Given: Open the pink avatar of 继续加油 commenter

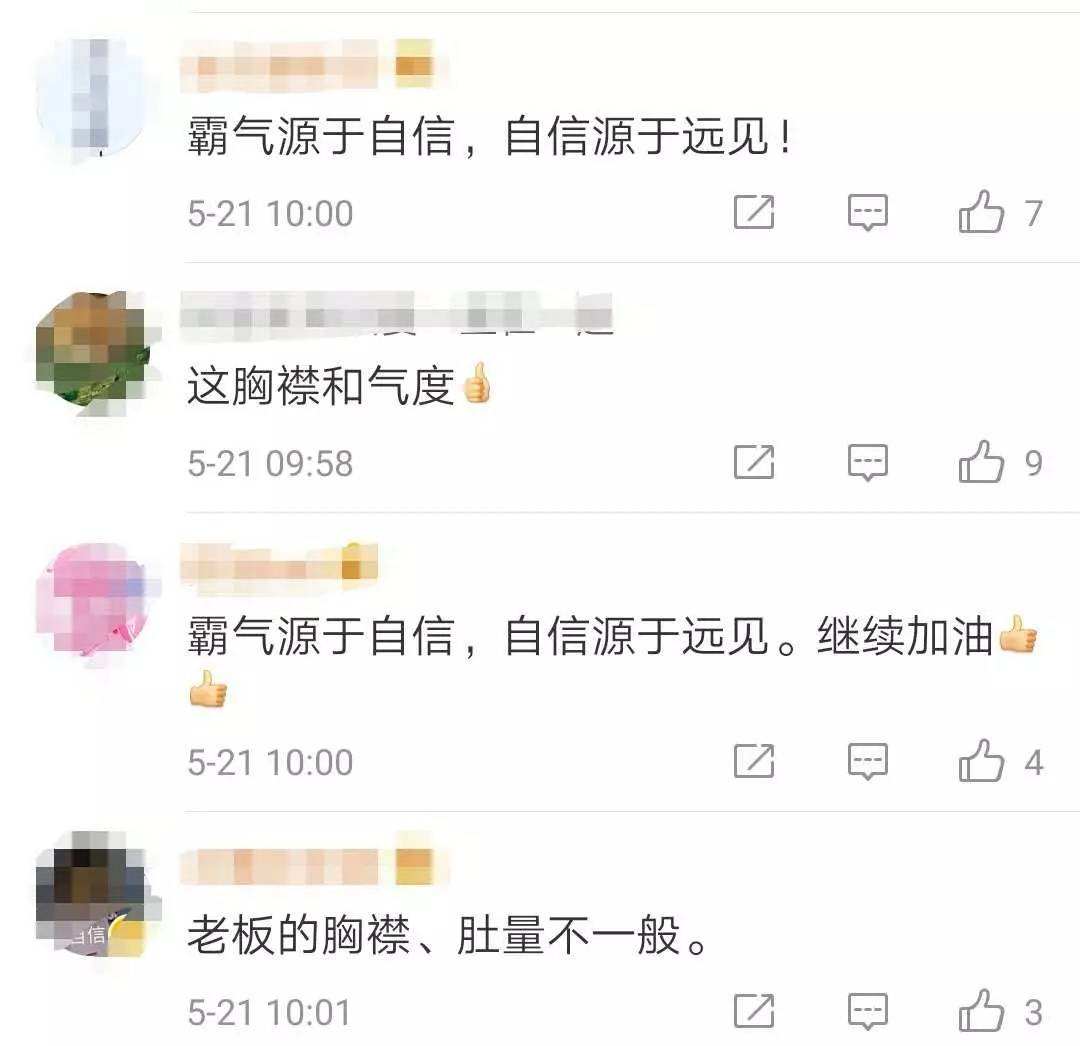Looking at the screenshot, I should point(92,600).
